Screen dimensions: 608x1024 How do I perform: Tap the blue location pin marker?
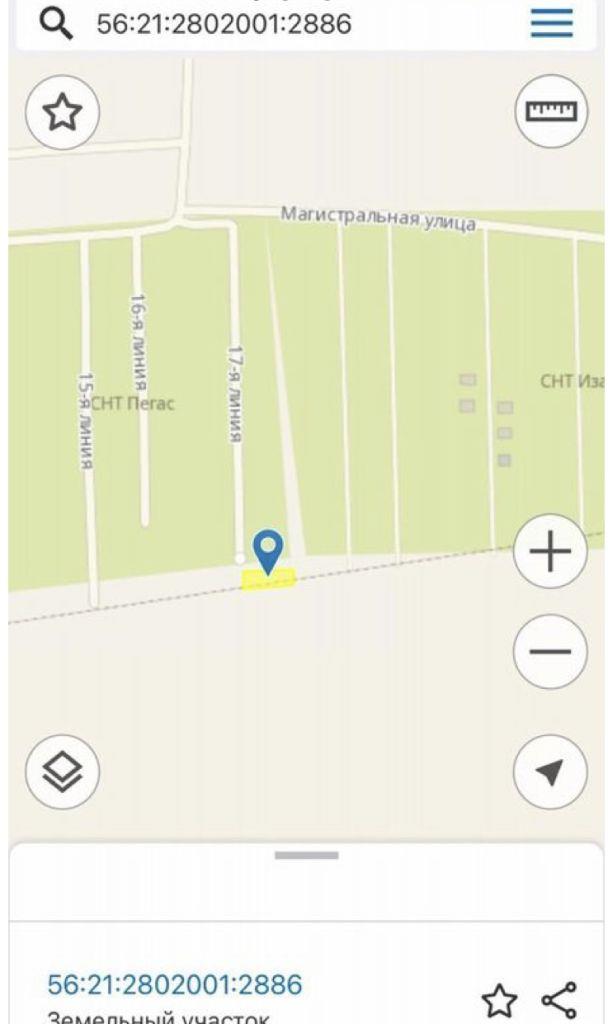[x=268, y=551]
